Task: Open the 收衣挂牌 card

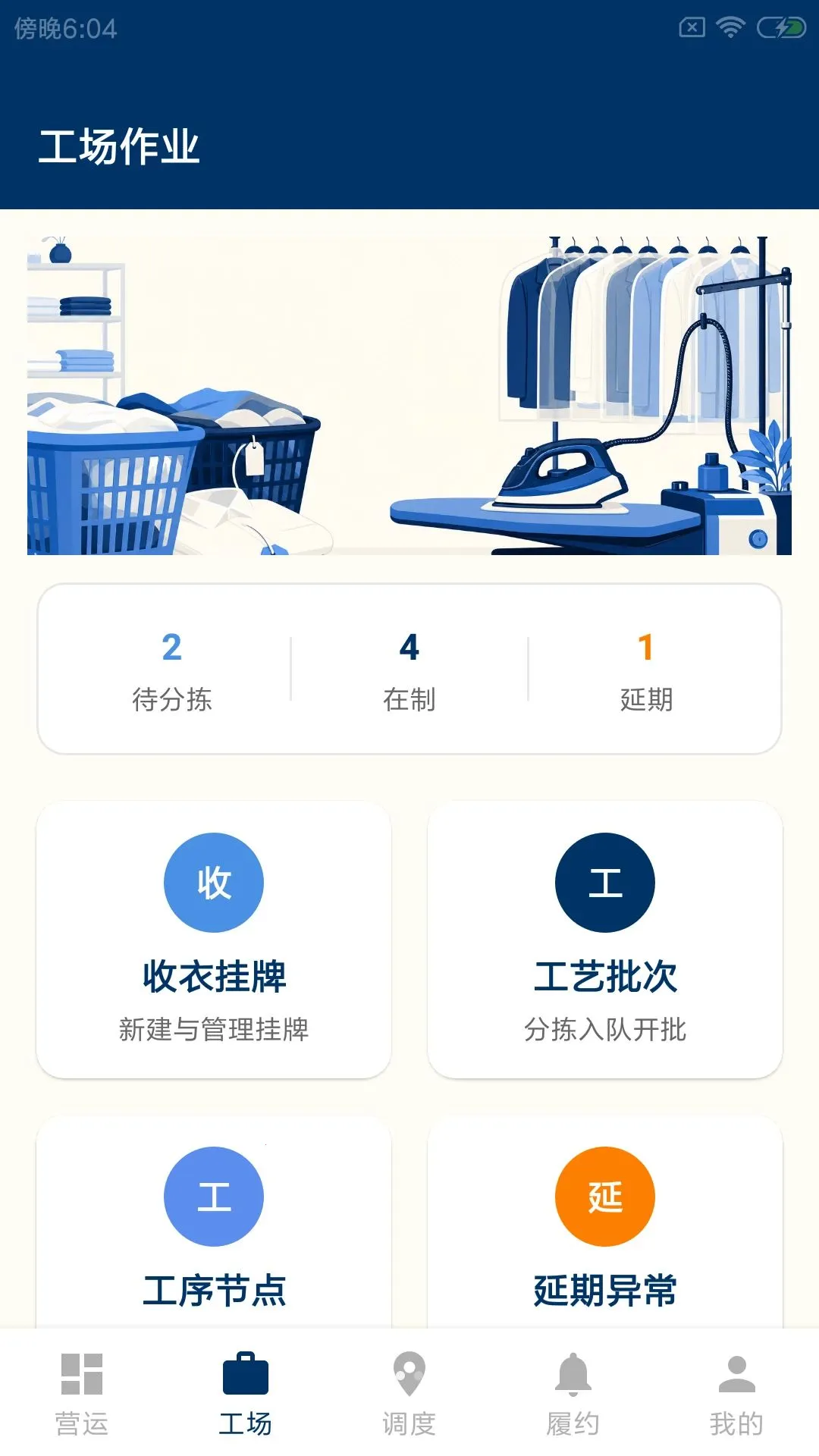Action: [x=214, y=940]
